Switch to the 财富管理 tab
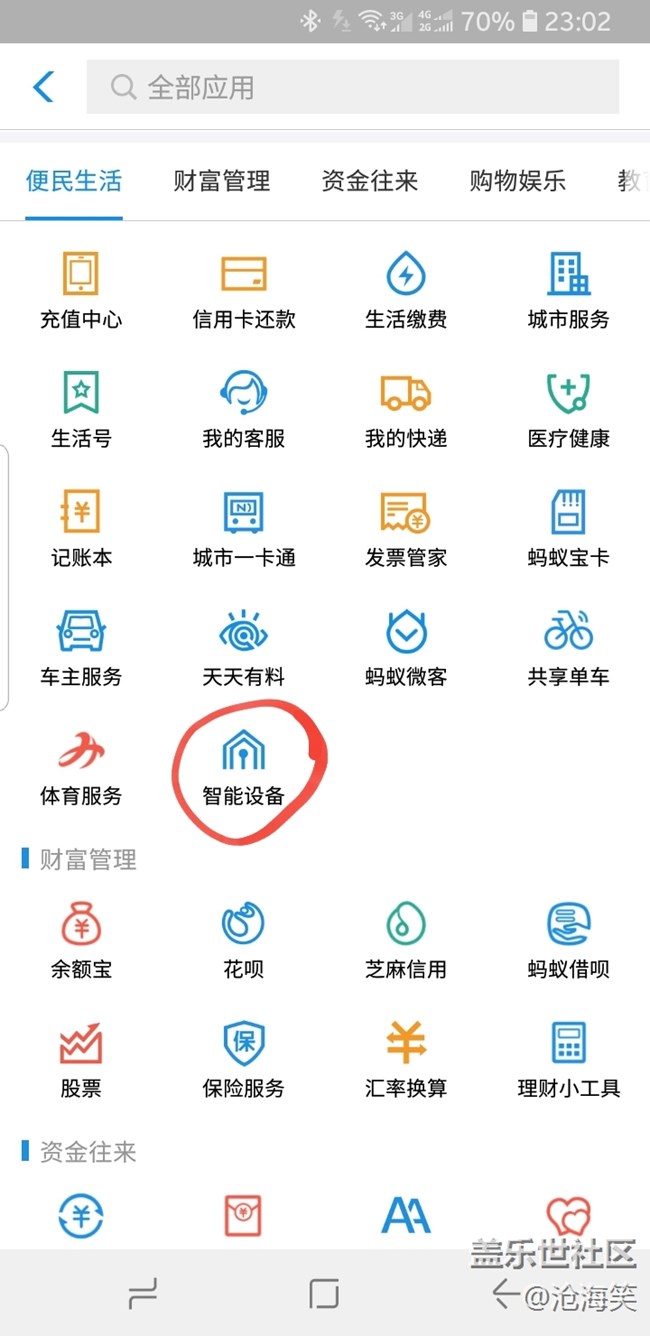The width and height of the screenshot is (650, 1336). 222,181
